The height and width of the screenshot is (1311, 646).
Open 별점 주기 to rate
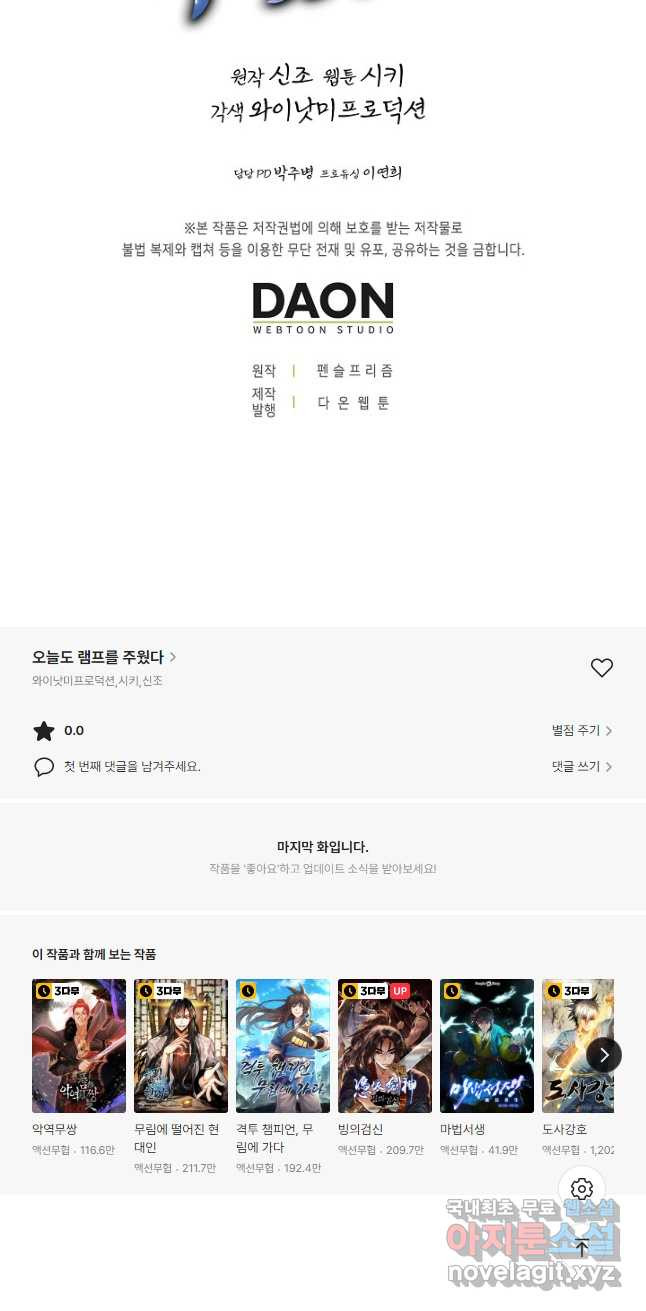pyautogui.click(x=581, y=731)
